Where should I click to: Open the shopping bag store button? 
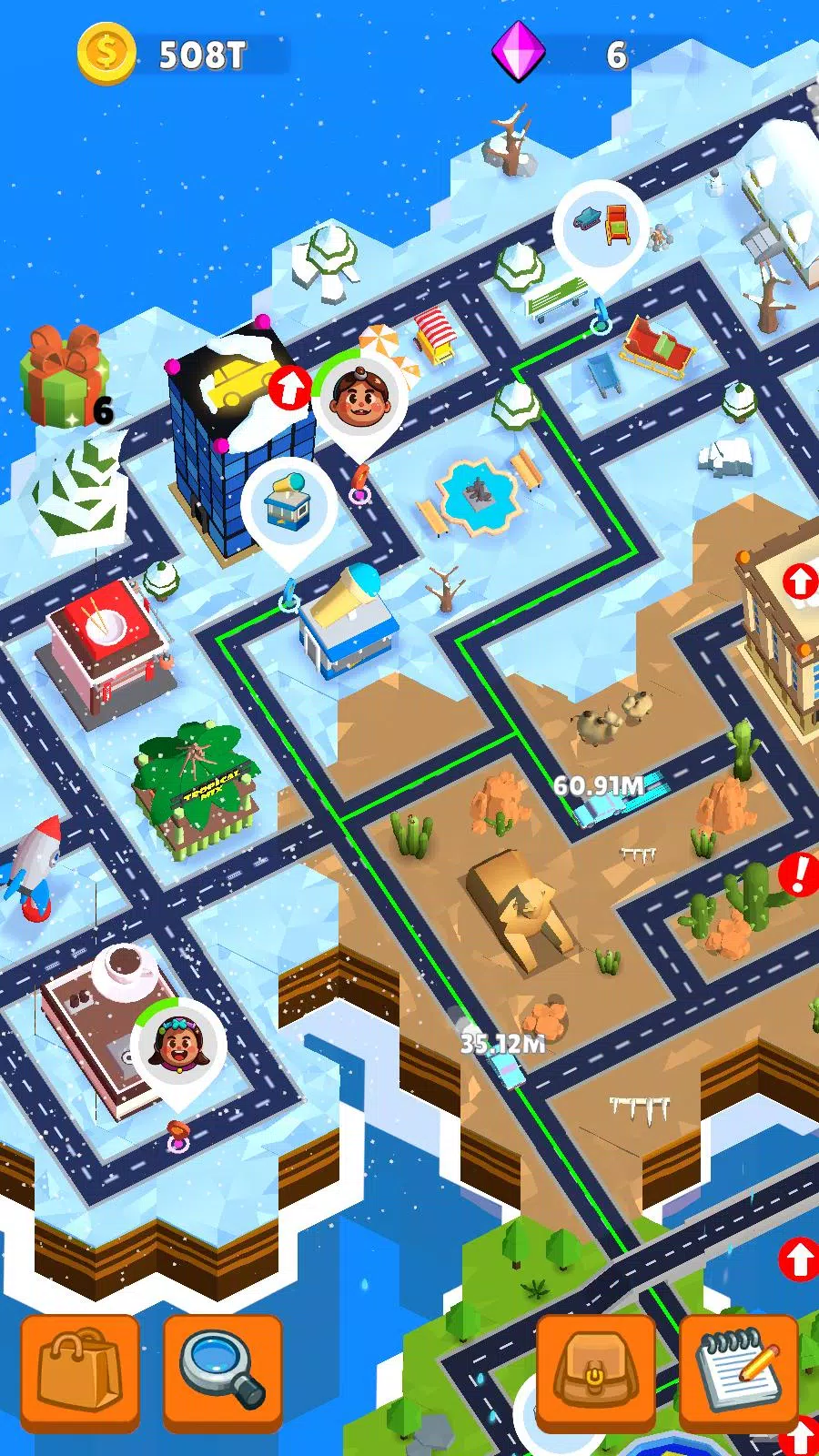(80, 1372)
